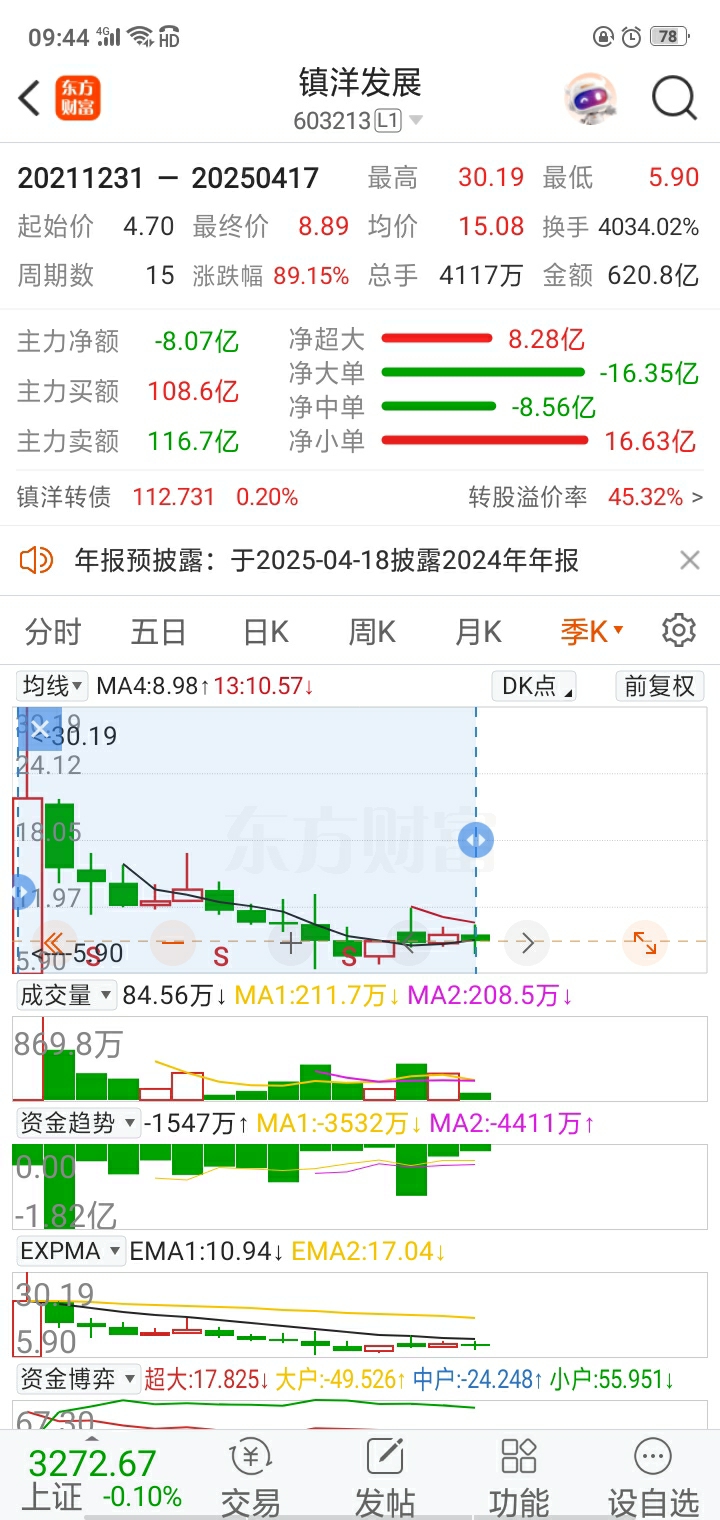Go back with the top-left arrow
This screenshot has width=720, height=1520.
[x=30, y=98]
